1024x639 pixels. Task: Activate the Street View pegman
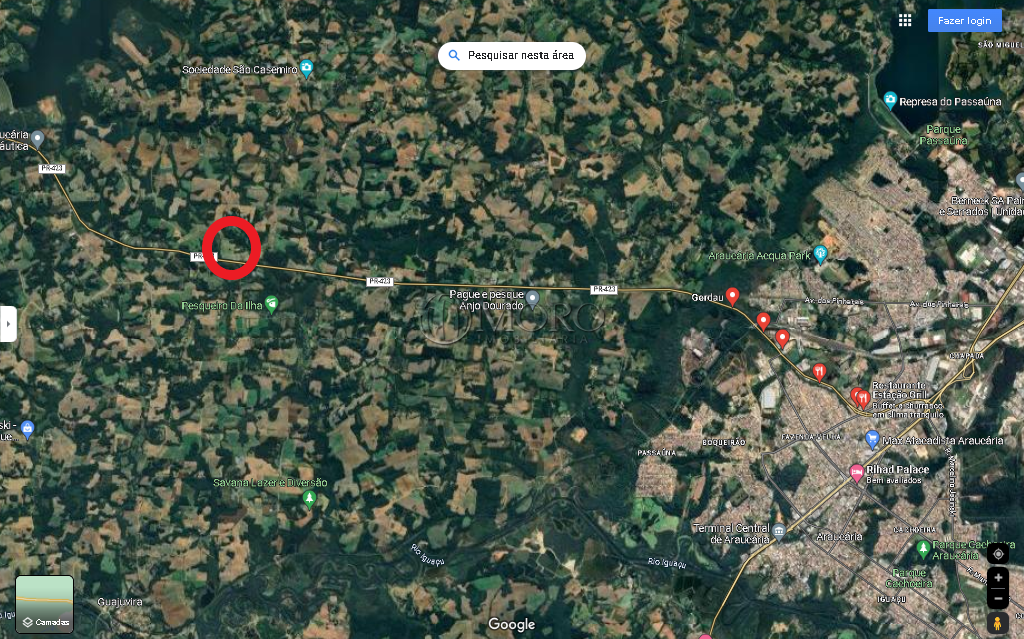point(998,623)
